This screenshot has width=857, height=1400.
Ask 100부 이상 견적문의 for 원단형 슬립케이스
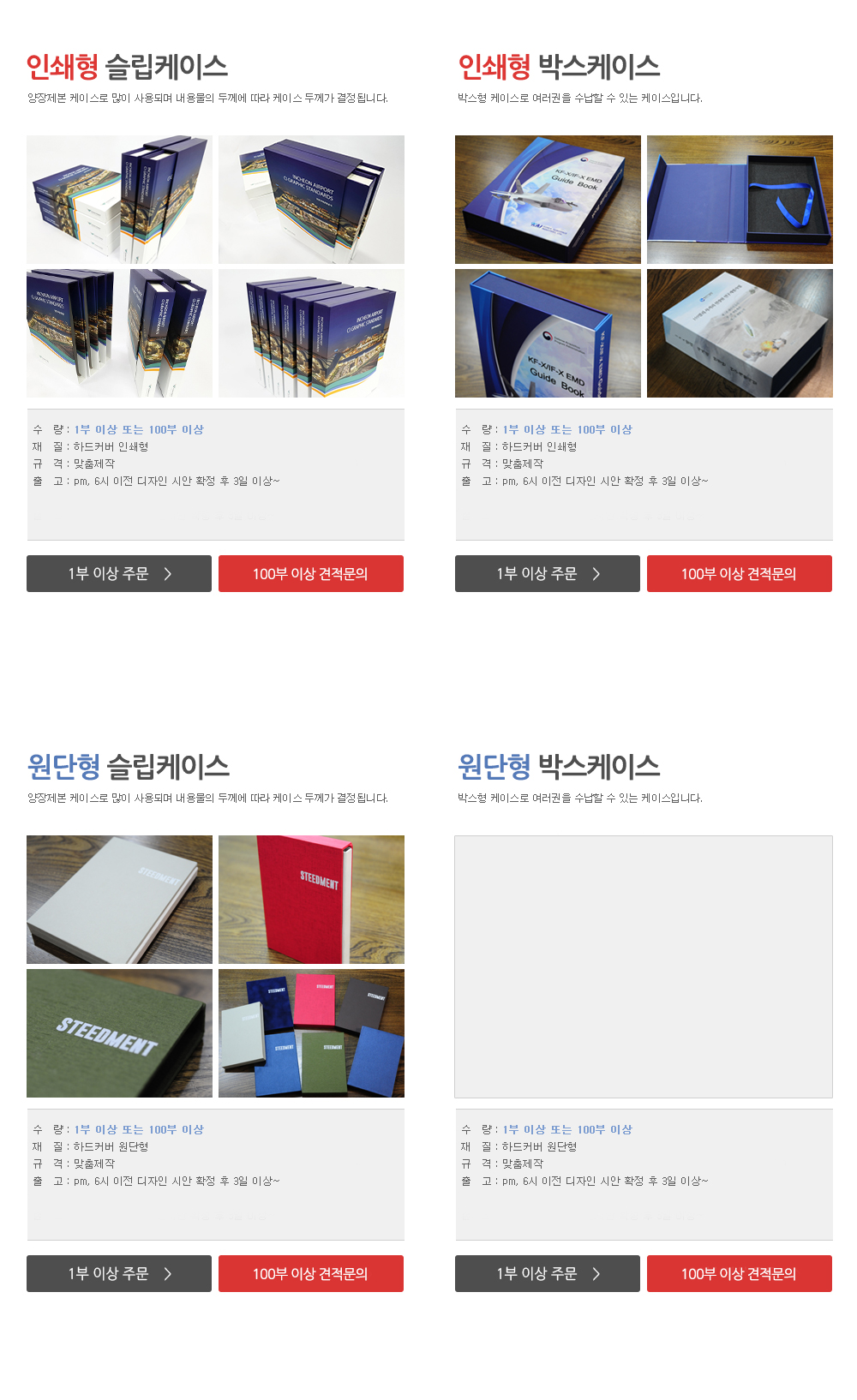(310, 1273)
